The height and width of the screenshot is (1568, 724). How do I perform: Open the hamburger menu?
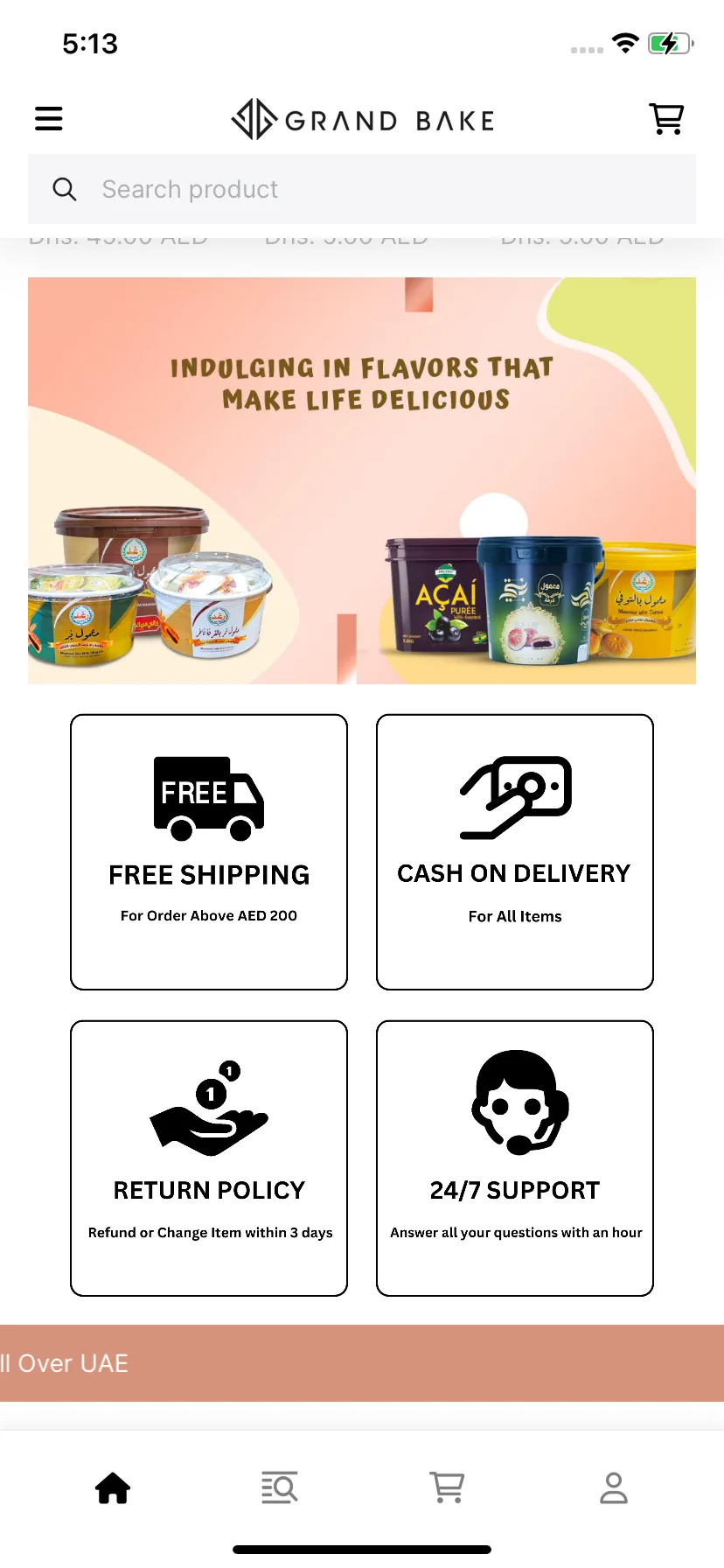[x=49, y=118]
